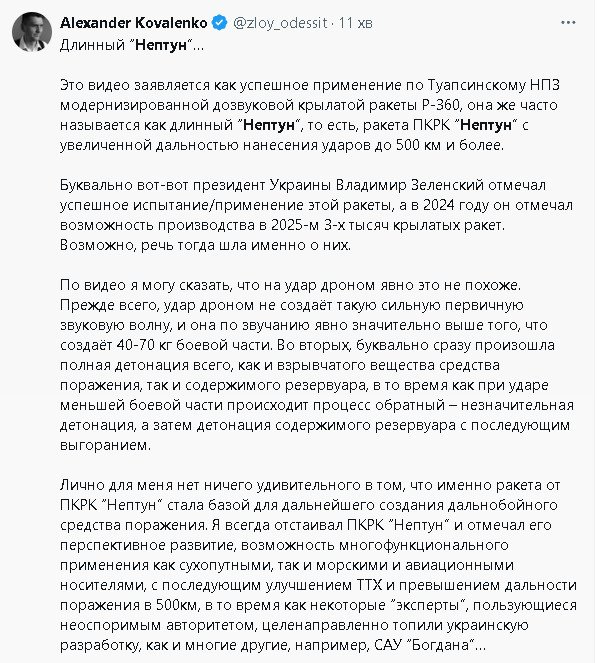The image size is (605, 663).
Task: Open Alexander Kovalenko's profile picture
Action: tap(31, 32)
